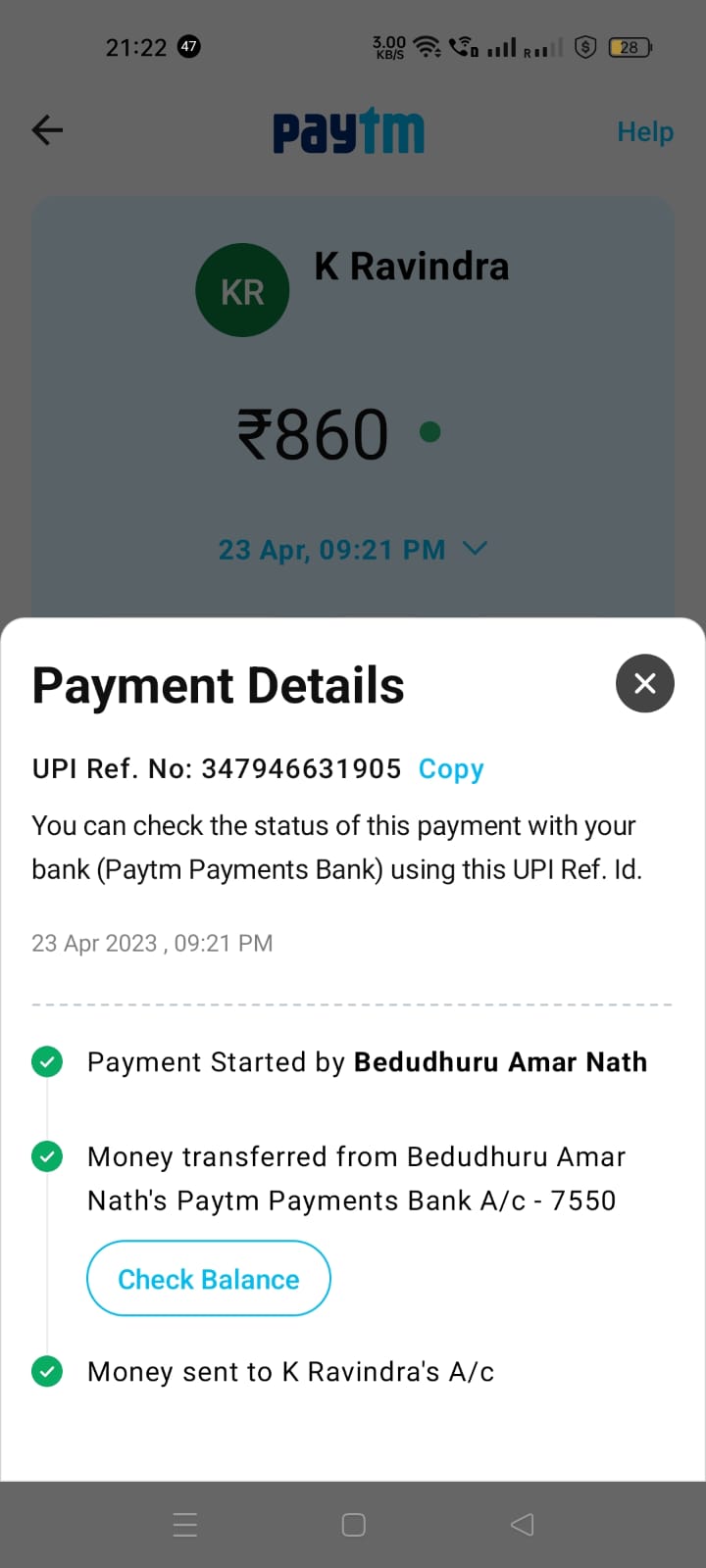Image resolution: width=706 pixels, height=1568 pixels.
Task: Open the recent apps menu
Action: [x=185, y=1524]
